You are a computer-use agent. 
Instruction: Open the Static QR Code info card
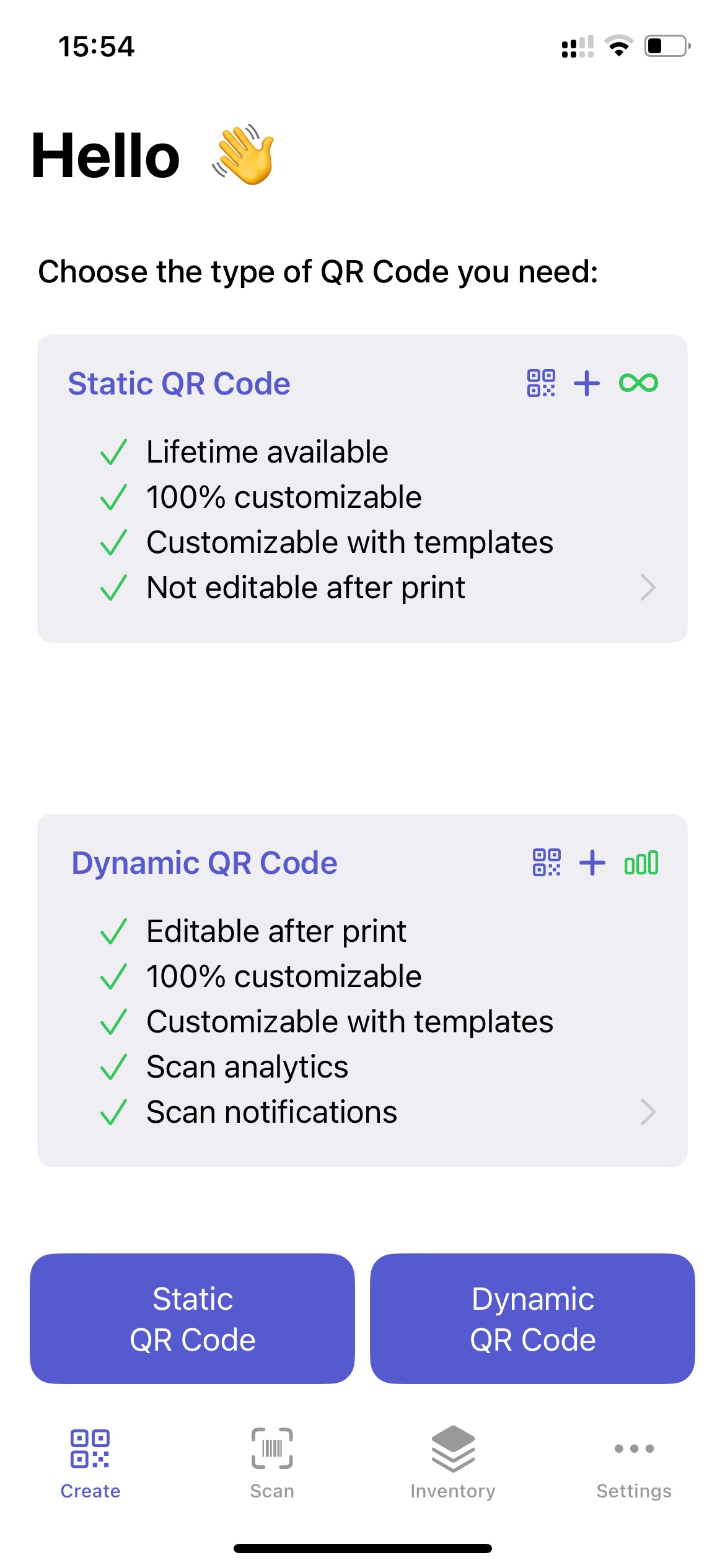point(362,489)
